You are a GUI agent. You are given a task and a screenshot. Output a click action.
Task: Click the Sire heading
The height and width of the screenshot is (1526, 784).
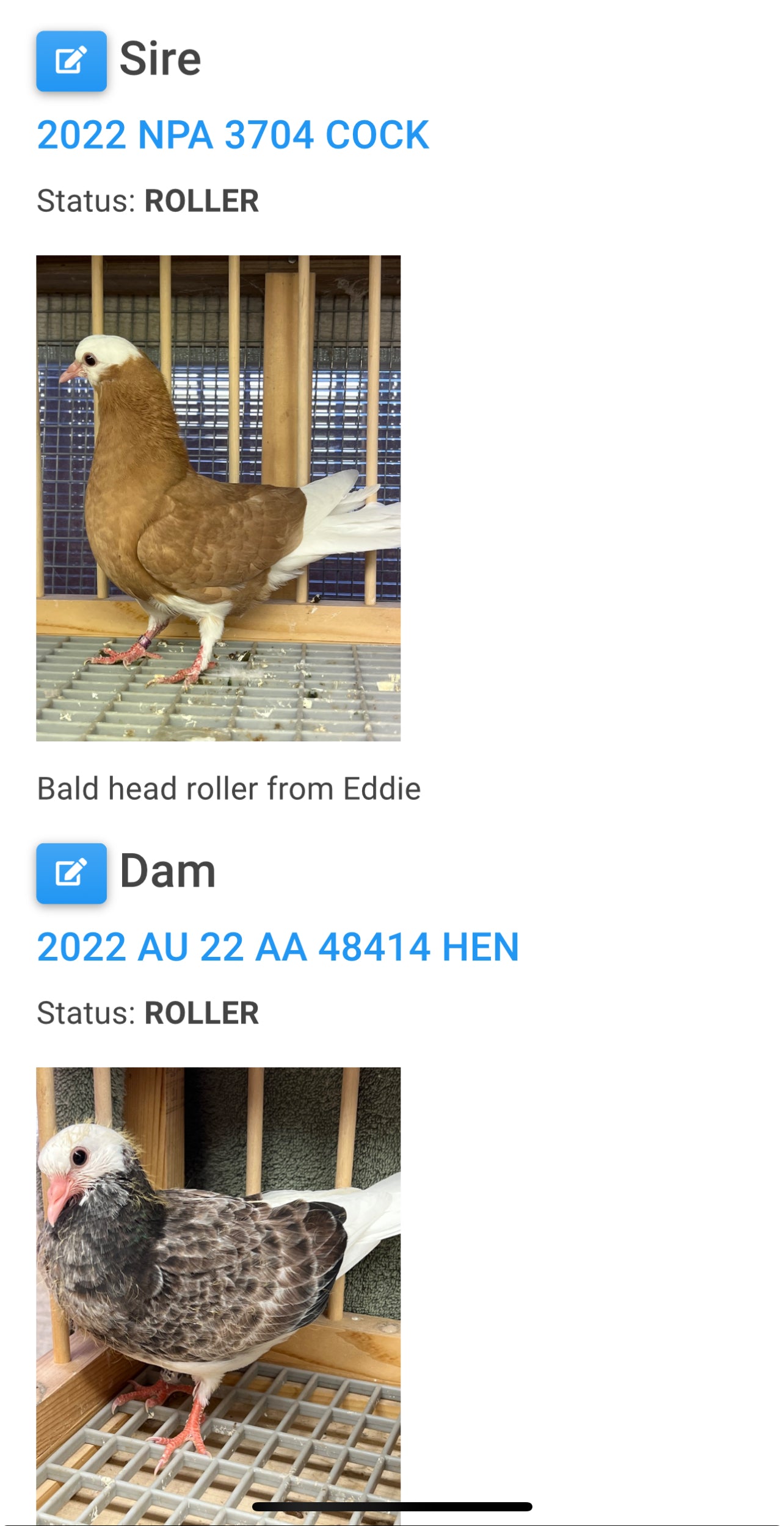click(x=160, y=58)
